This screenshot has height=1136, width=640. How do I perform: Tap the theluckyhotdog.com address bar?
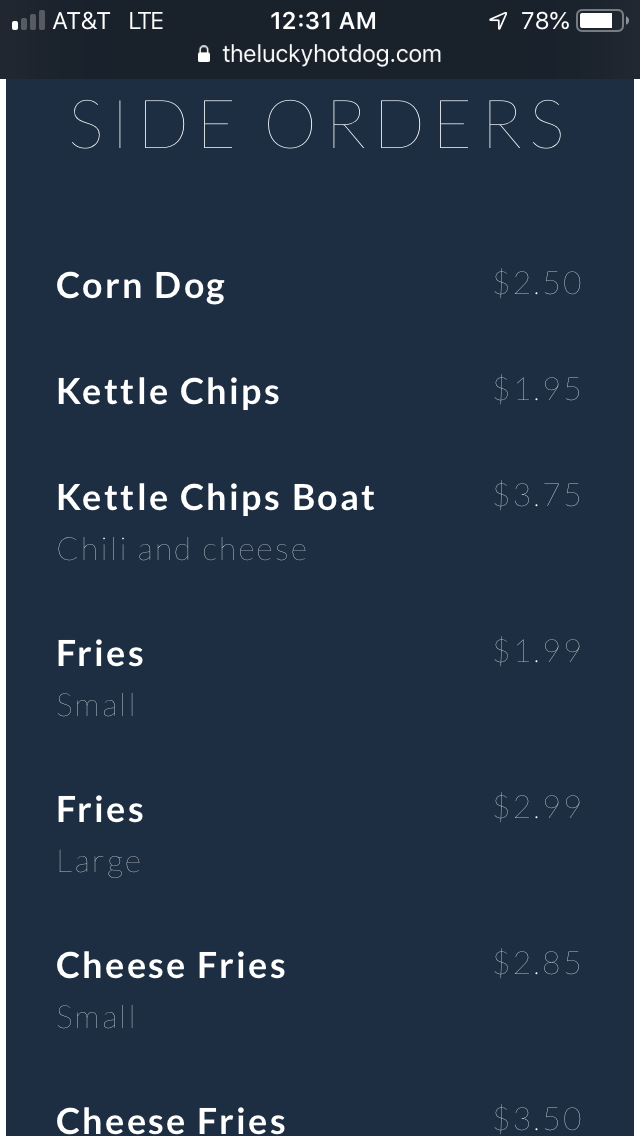tap(320, 54)
